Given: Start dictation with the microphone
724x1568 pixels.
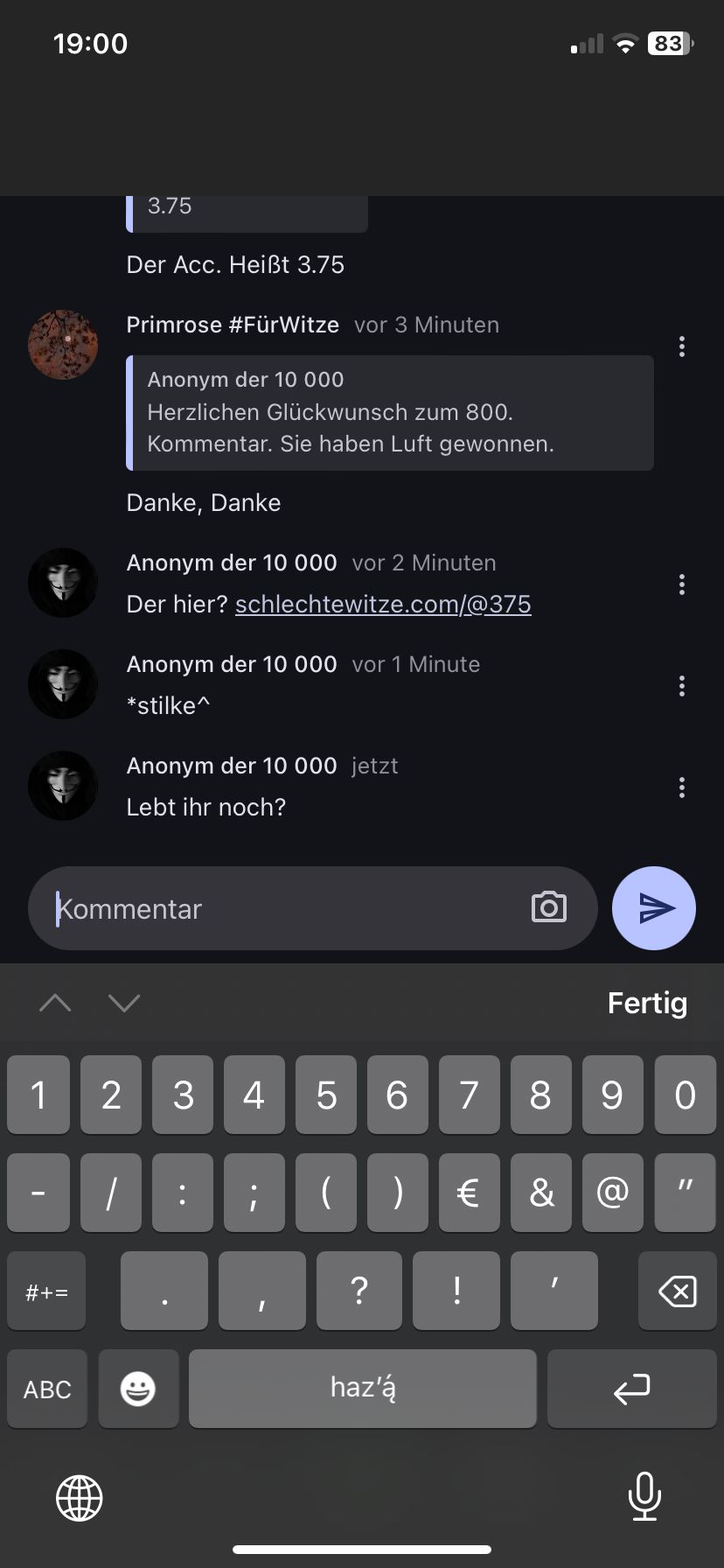Looking at the screenshot, I should pyautogui.click(x=644, y=1496).
